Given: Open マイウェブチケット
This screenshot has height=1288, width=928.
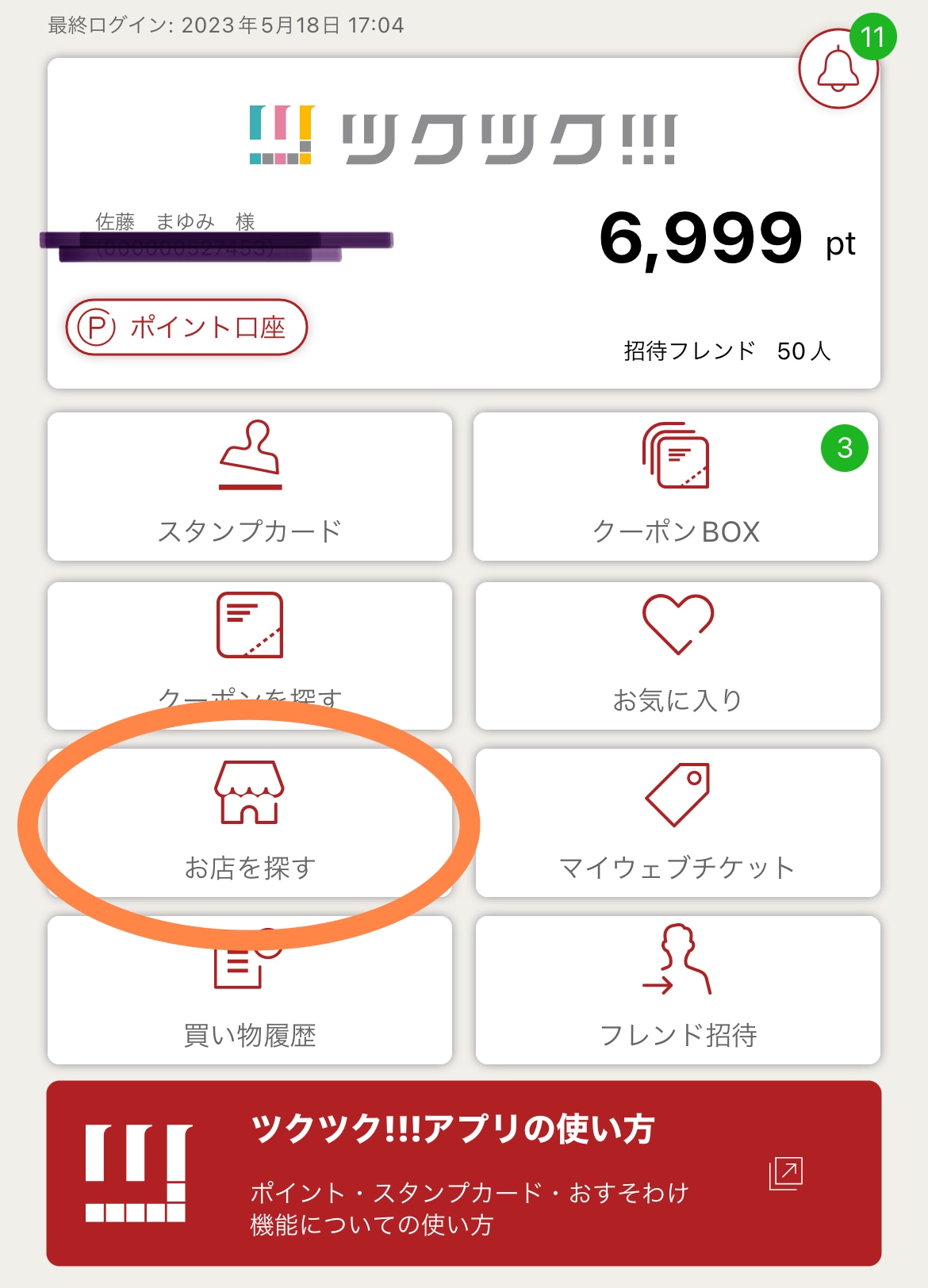Looking at the screenshot, I should coord(677,823).
